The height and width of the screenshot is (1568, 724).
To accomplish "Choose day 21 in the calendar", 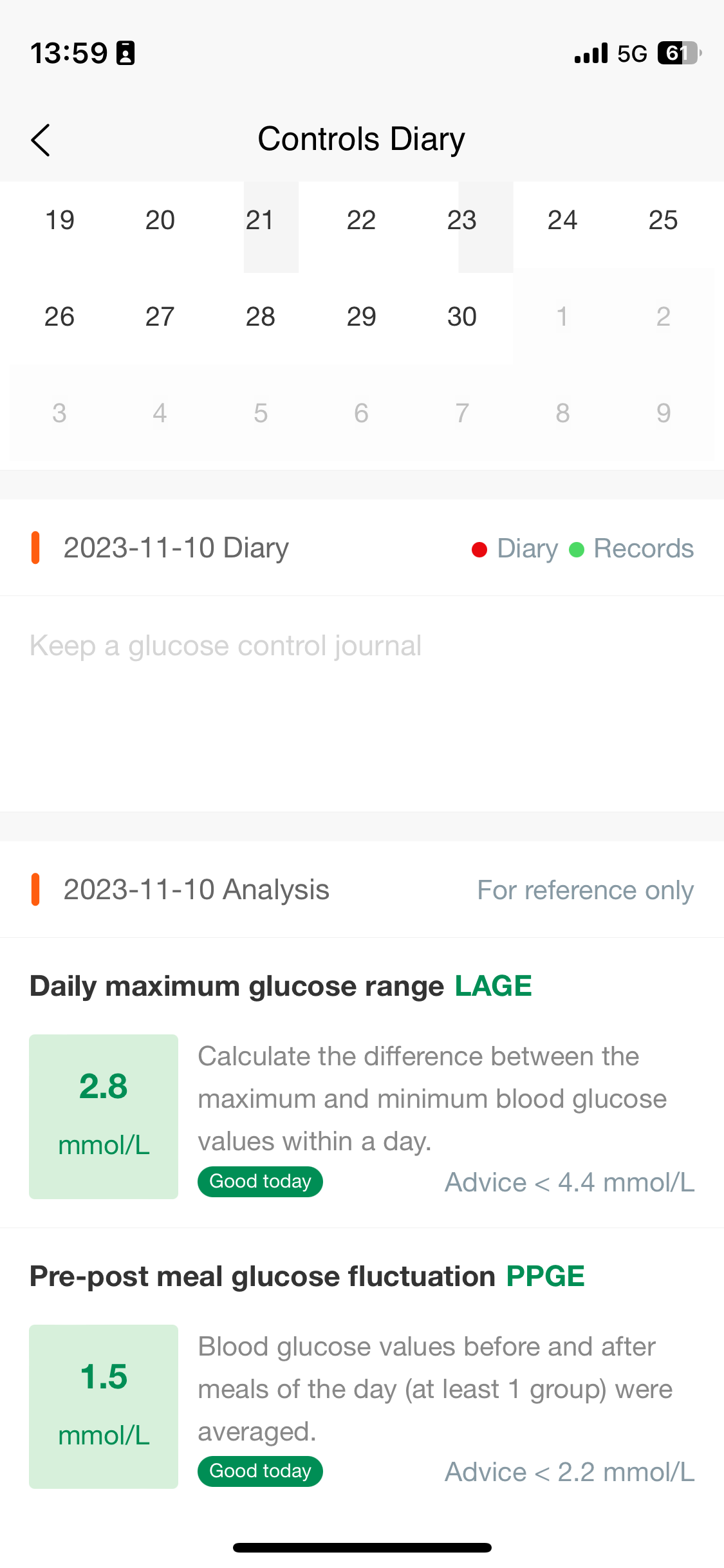I will tap(261, 220).
